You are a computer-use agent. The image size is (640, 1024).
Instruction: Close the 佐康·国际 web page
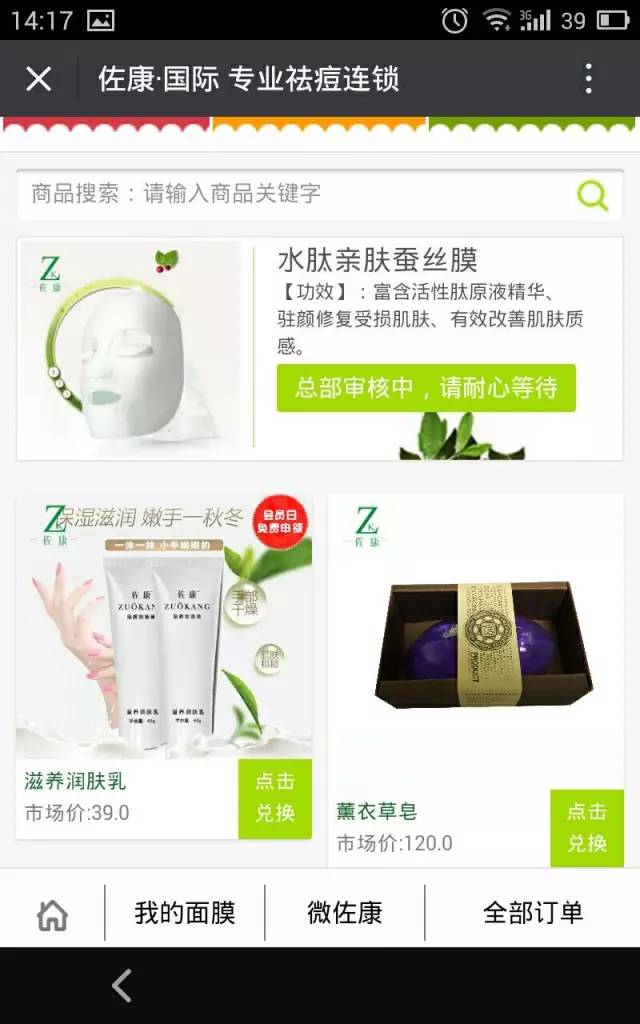tap(38, 79)
